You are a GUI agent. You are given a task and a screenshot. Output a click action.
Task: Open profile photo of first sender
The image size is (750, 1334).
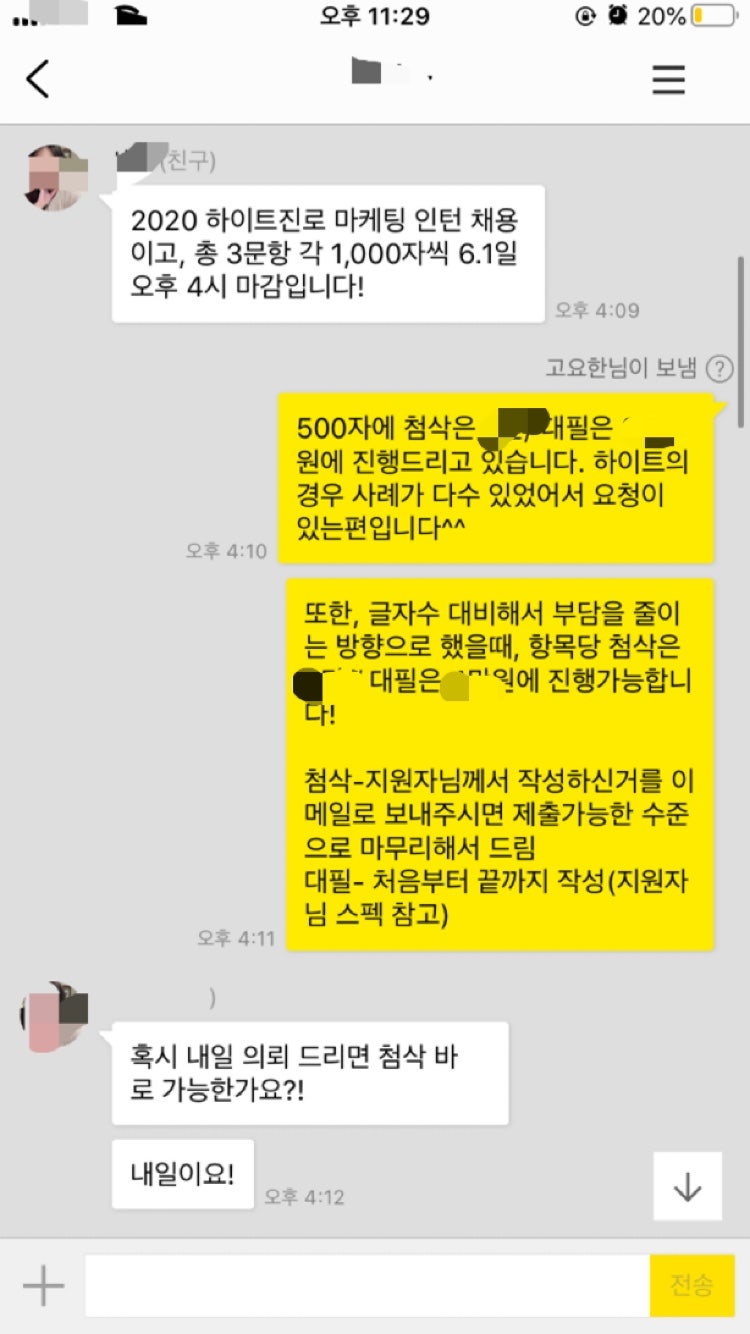(55, 178)
